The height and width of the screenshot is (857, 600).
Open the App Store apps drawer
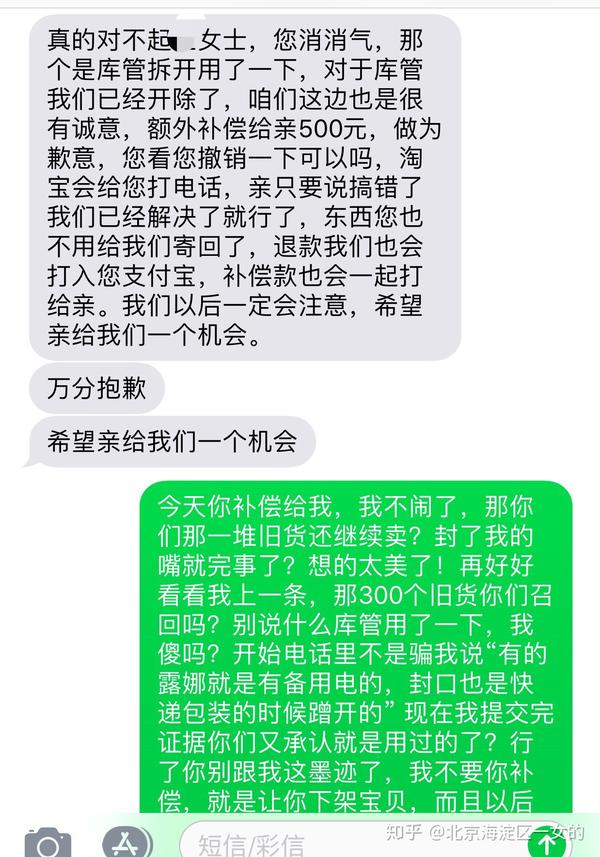[127, 842]
